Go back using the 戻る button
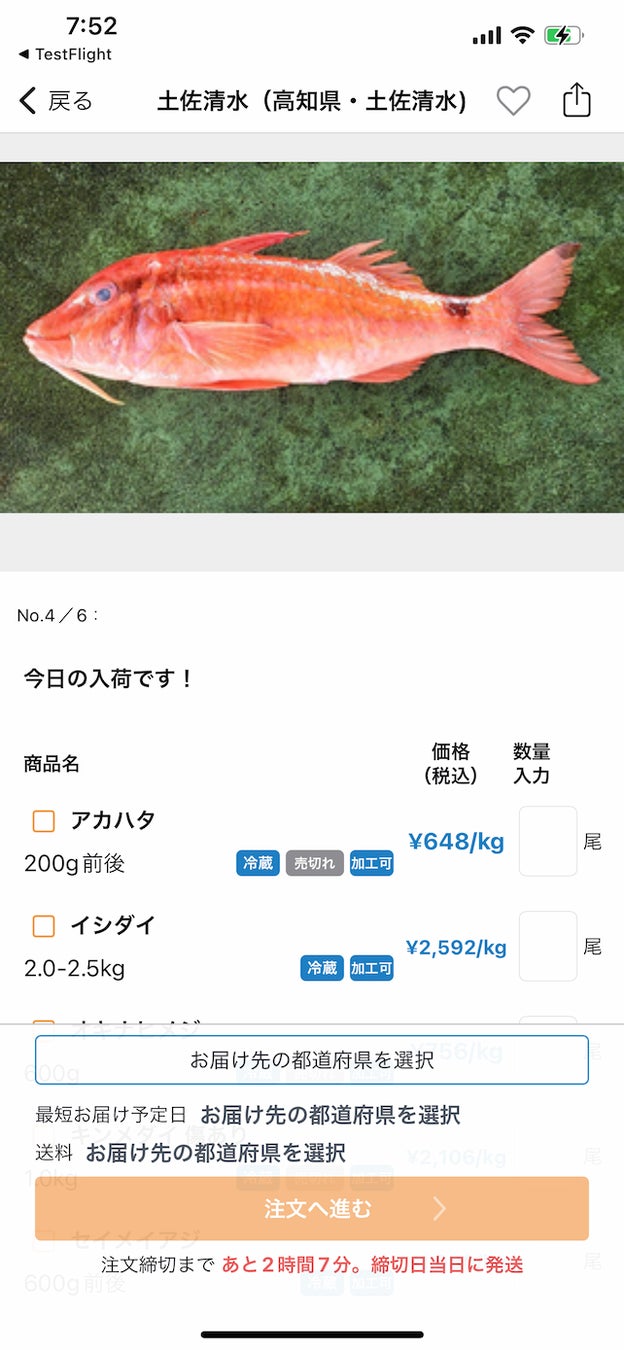624x1350 pixels. (x=56, y=101)
